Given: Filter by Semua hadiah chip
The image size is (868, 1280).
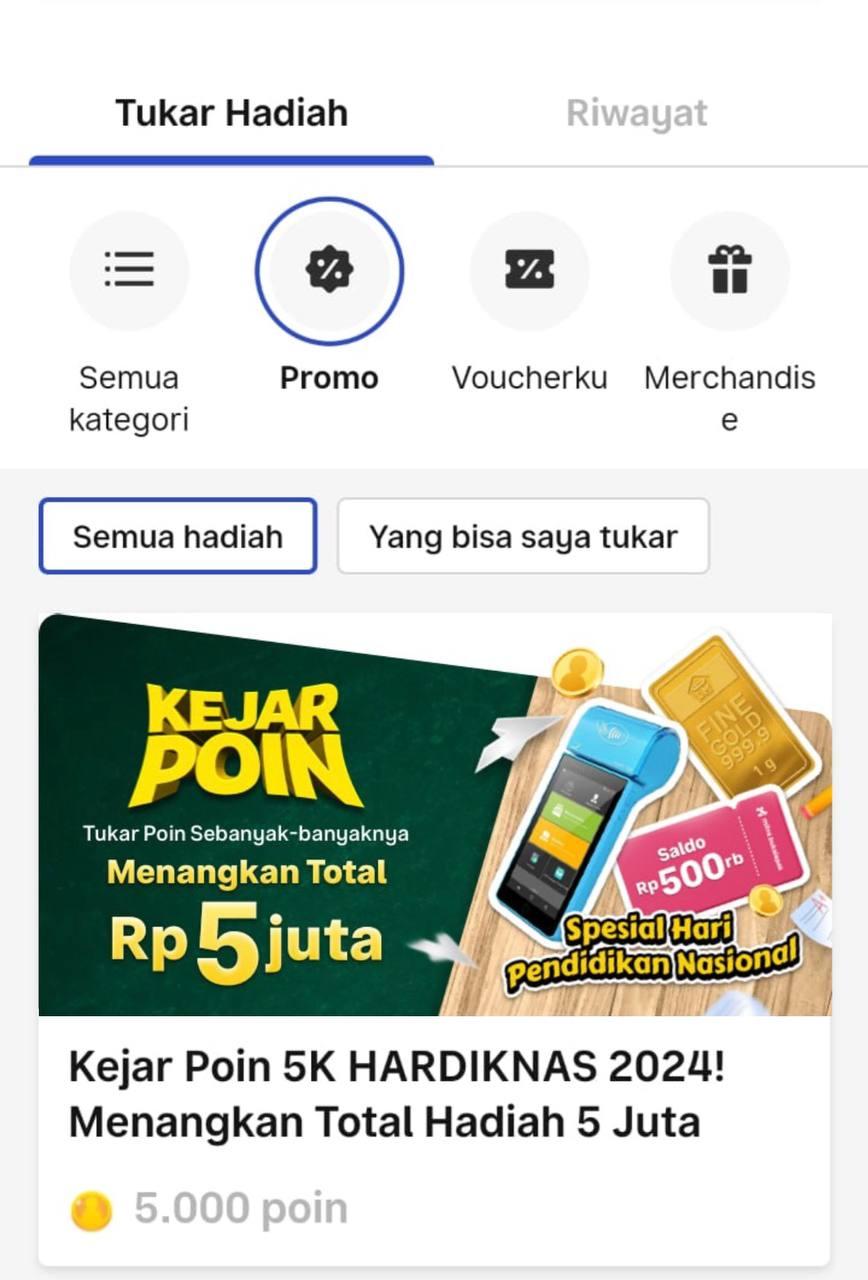Looking at the screenshot, I should coord(178,537).
